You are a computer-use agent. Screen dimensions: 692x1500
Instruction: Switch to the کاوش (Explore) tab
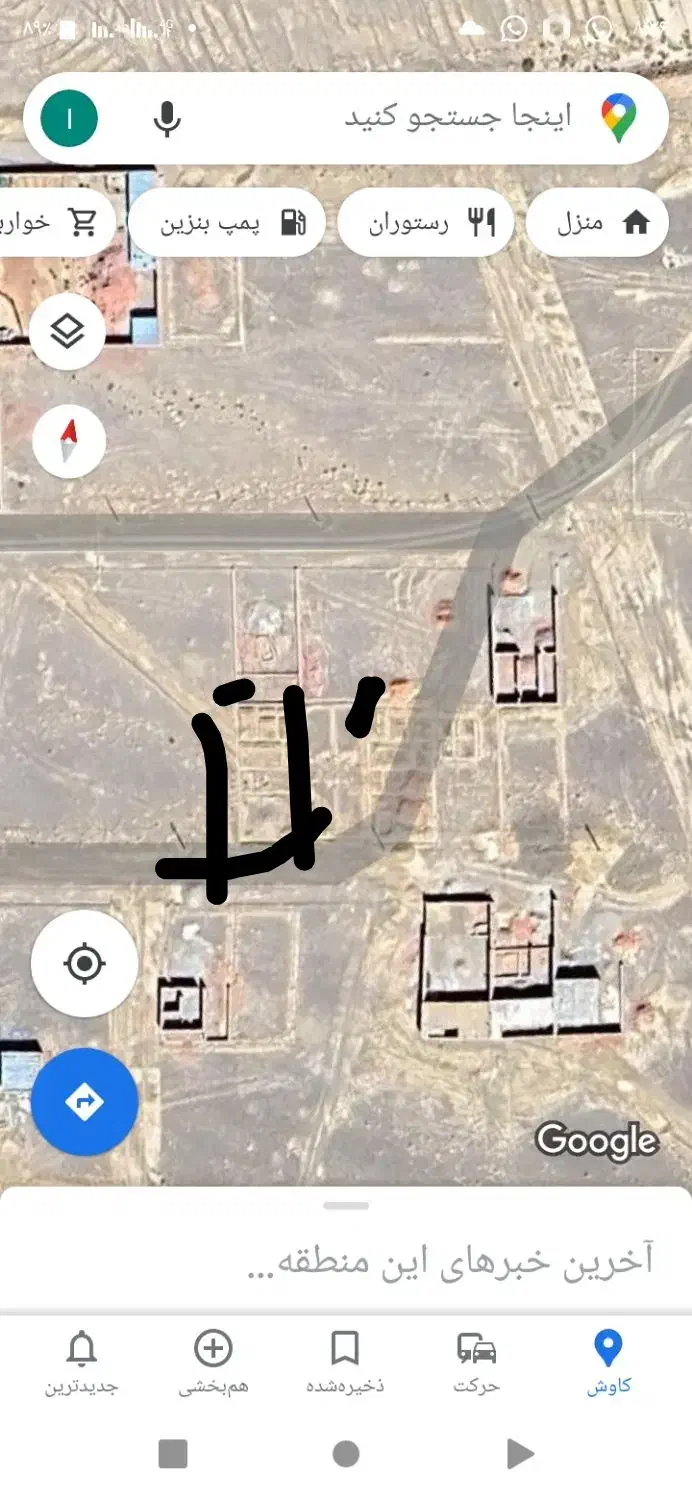pyautogui.click(x=609, y=1362)
